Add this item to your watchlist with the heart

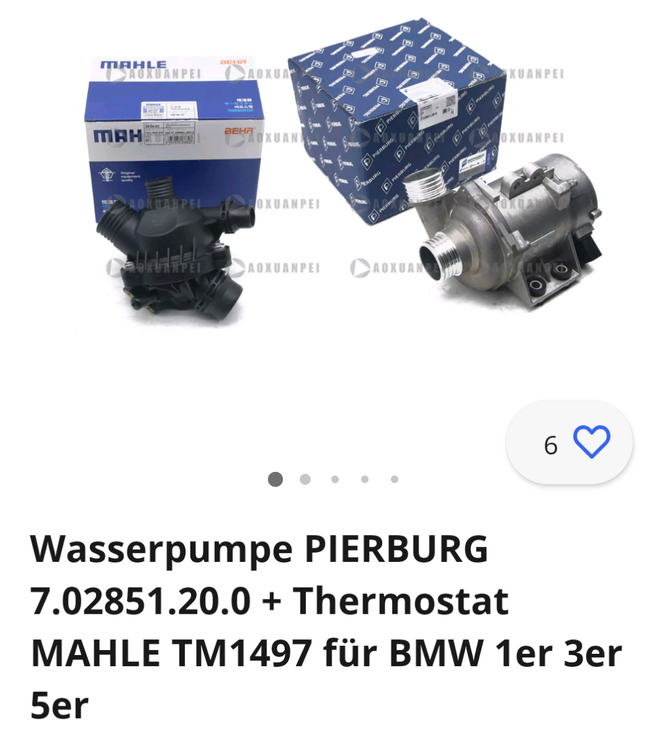[x=591, y=443]
